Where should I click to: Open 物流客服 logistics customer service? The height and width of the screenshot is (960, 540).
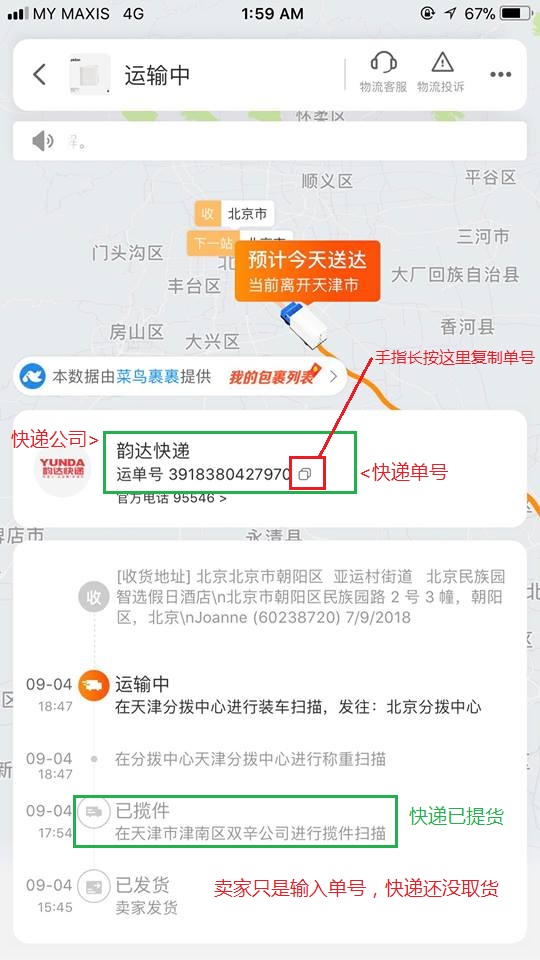(x=383, y=73)
